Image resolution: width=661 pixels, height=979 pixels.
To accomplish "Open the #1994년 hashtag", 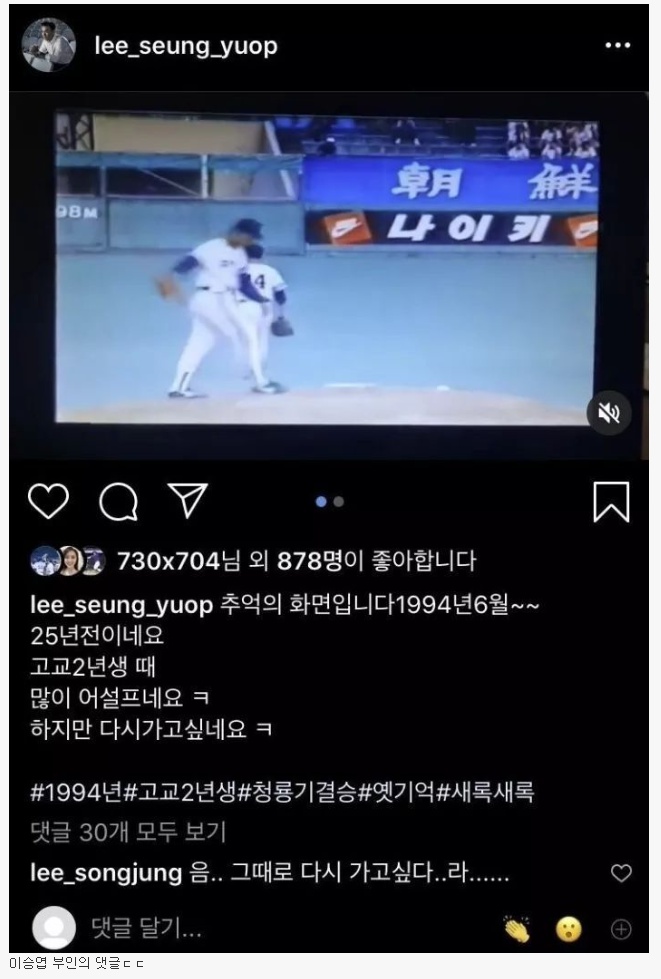I will tap(76, 792).
